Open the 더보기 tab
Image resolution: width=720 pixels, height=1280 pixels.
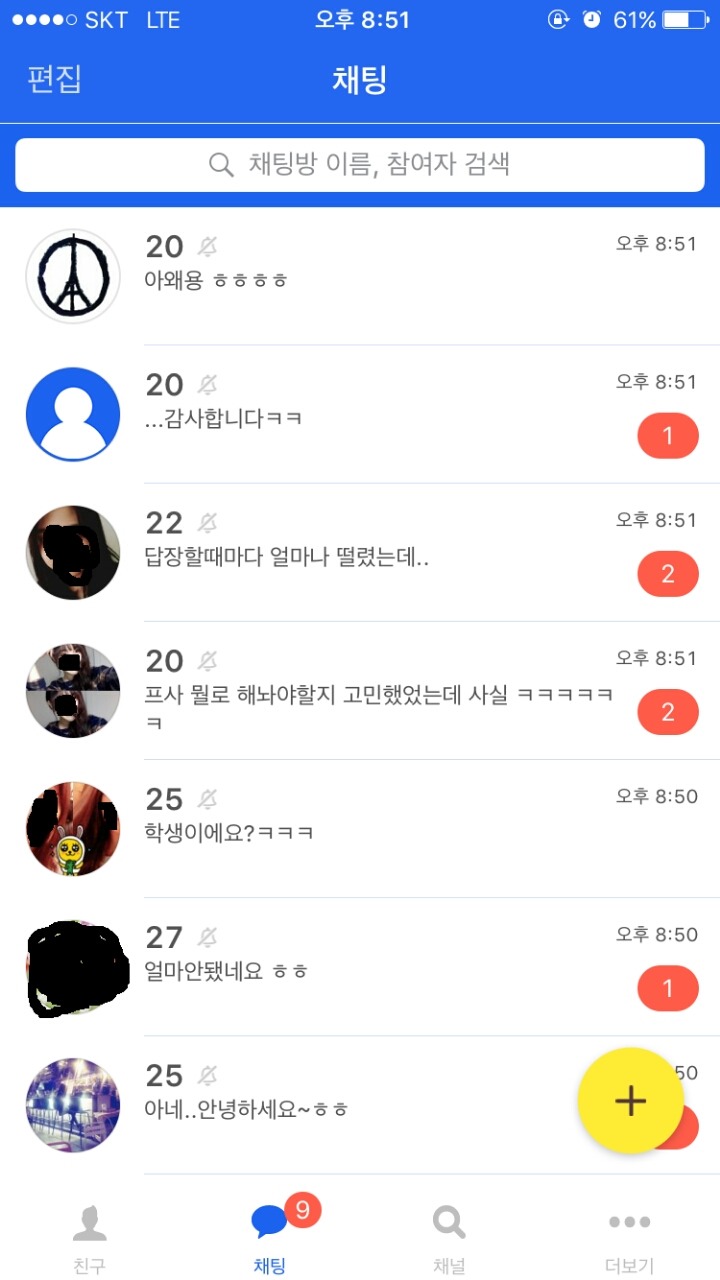coord(629,1238)
